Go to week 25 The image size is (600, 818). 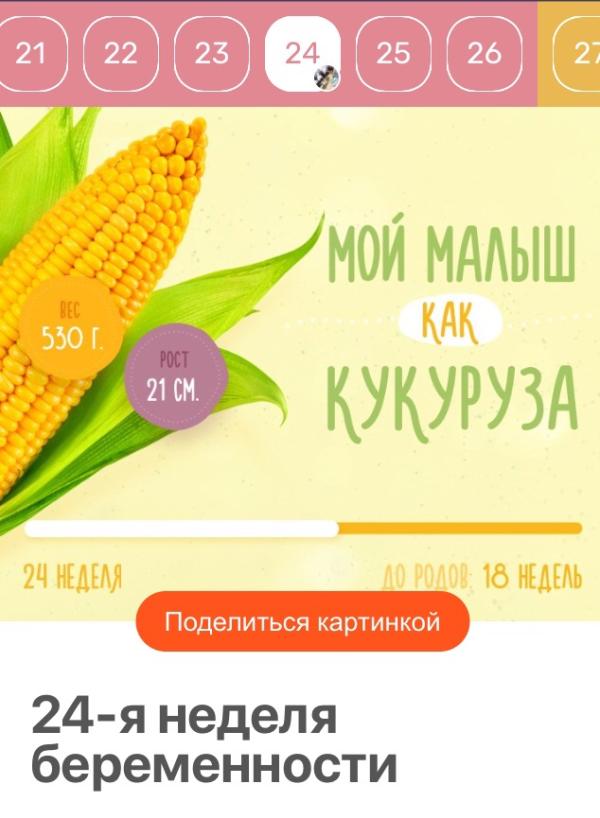pos(393,54)
